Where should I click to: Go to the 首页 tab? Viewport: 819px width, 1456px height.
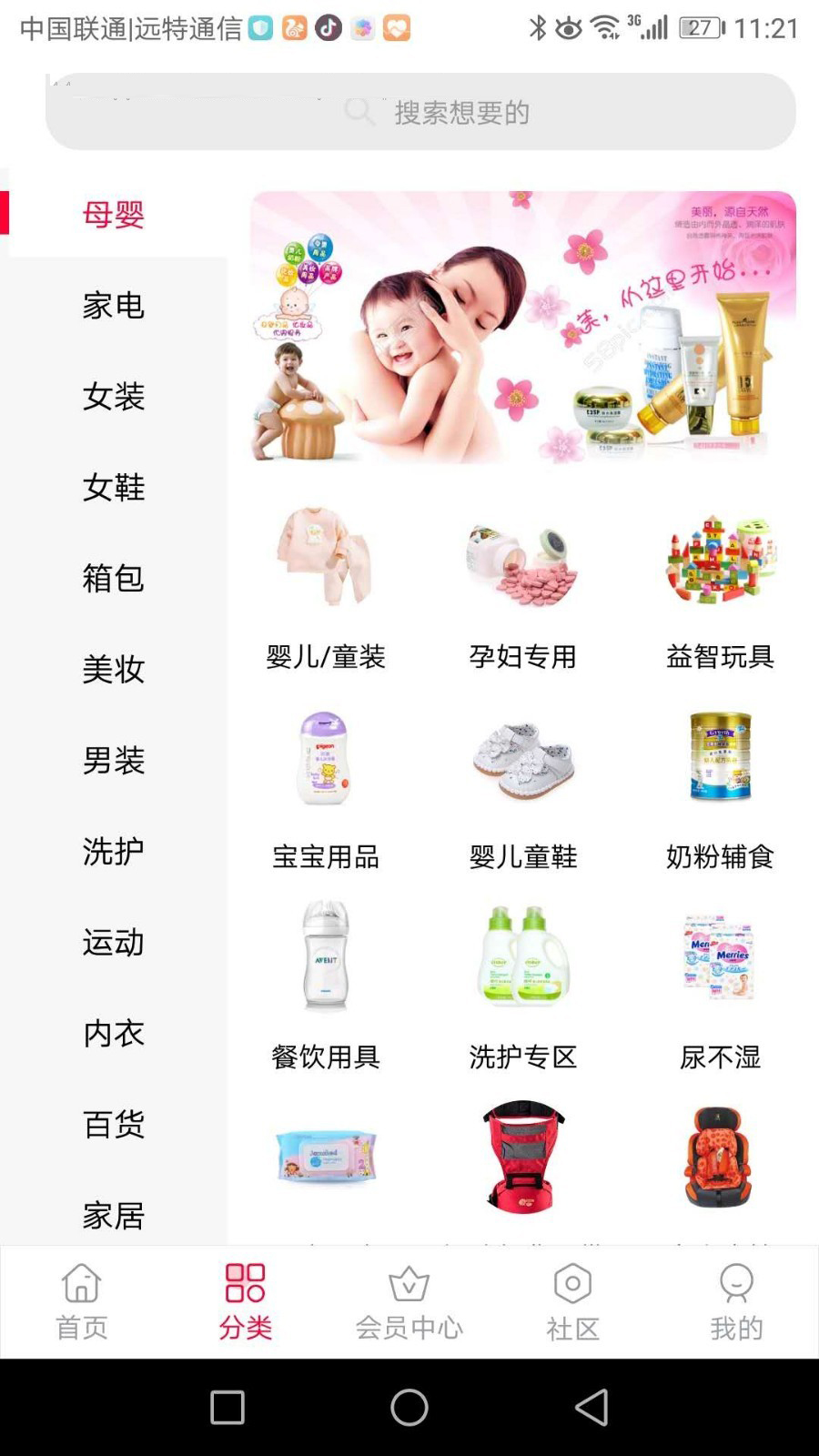pyautogui.click(x=82, y=1301)
